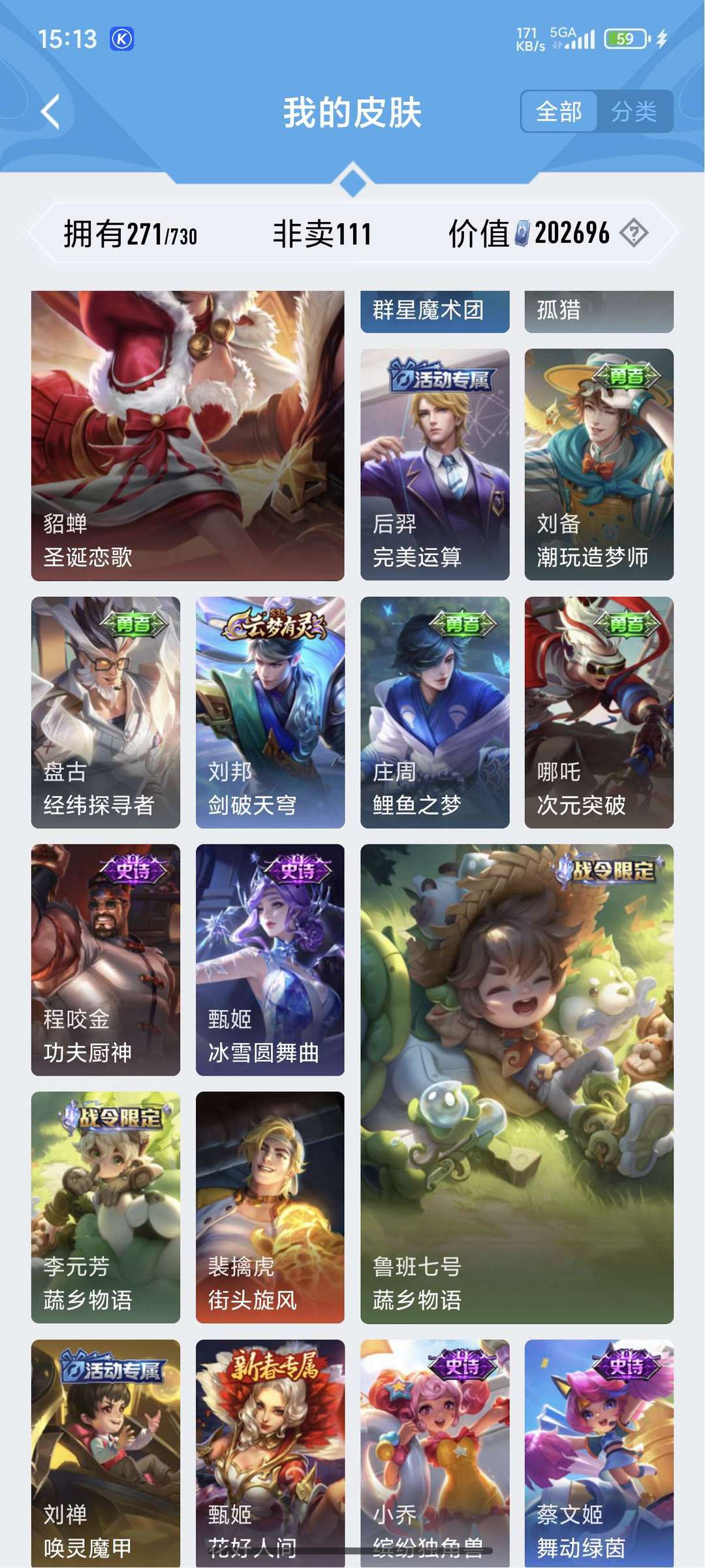
Task: View 刘备 潮玩造梦师 skin
Action: point(599,464)
